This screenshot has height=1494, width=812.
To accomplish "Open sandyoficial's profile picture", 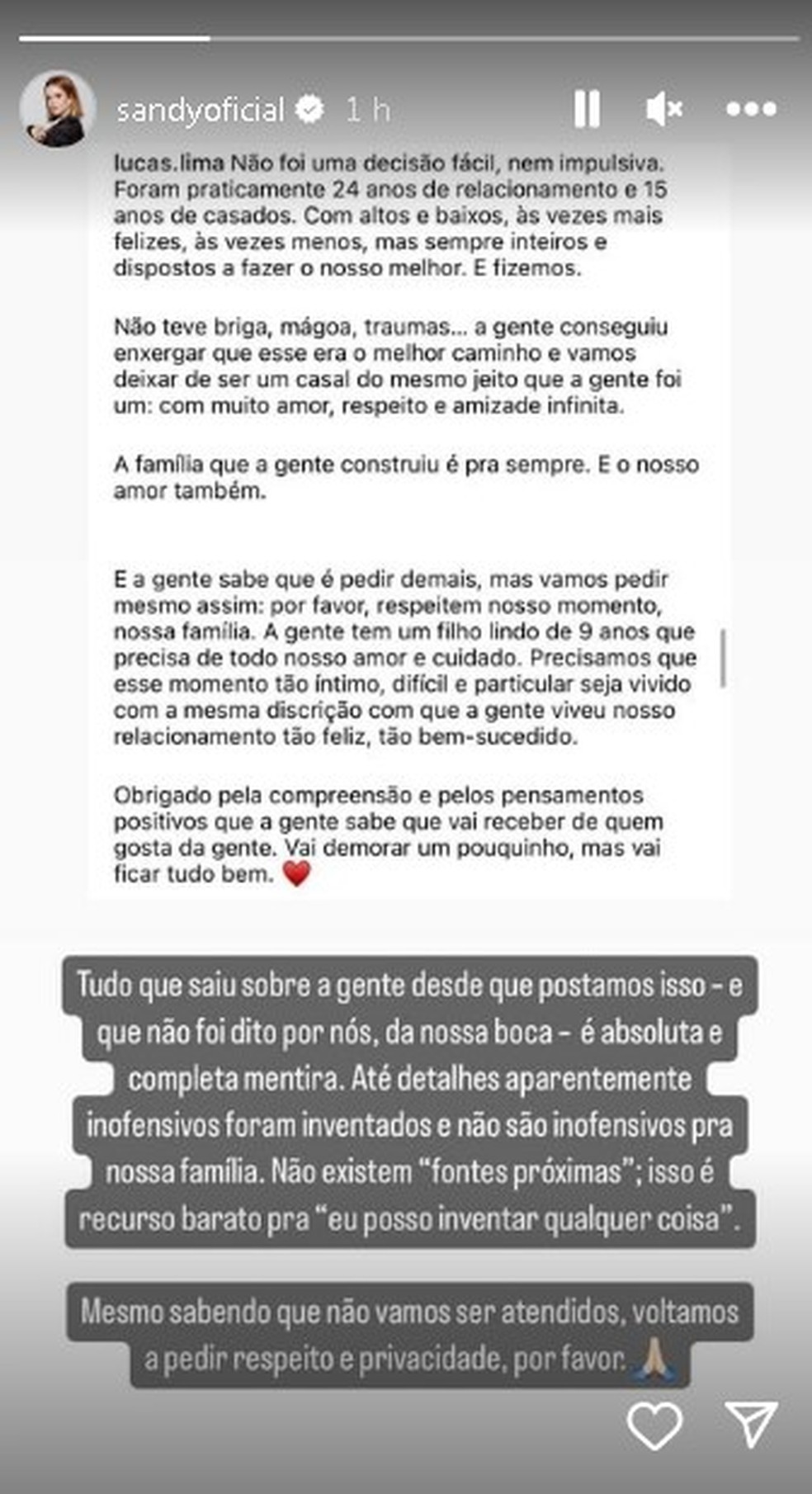I will coord(57,109).
